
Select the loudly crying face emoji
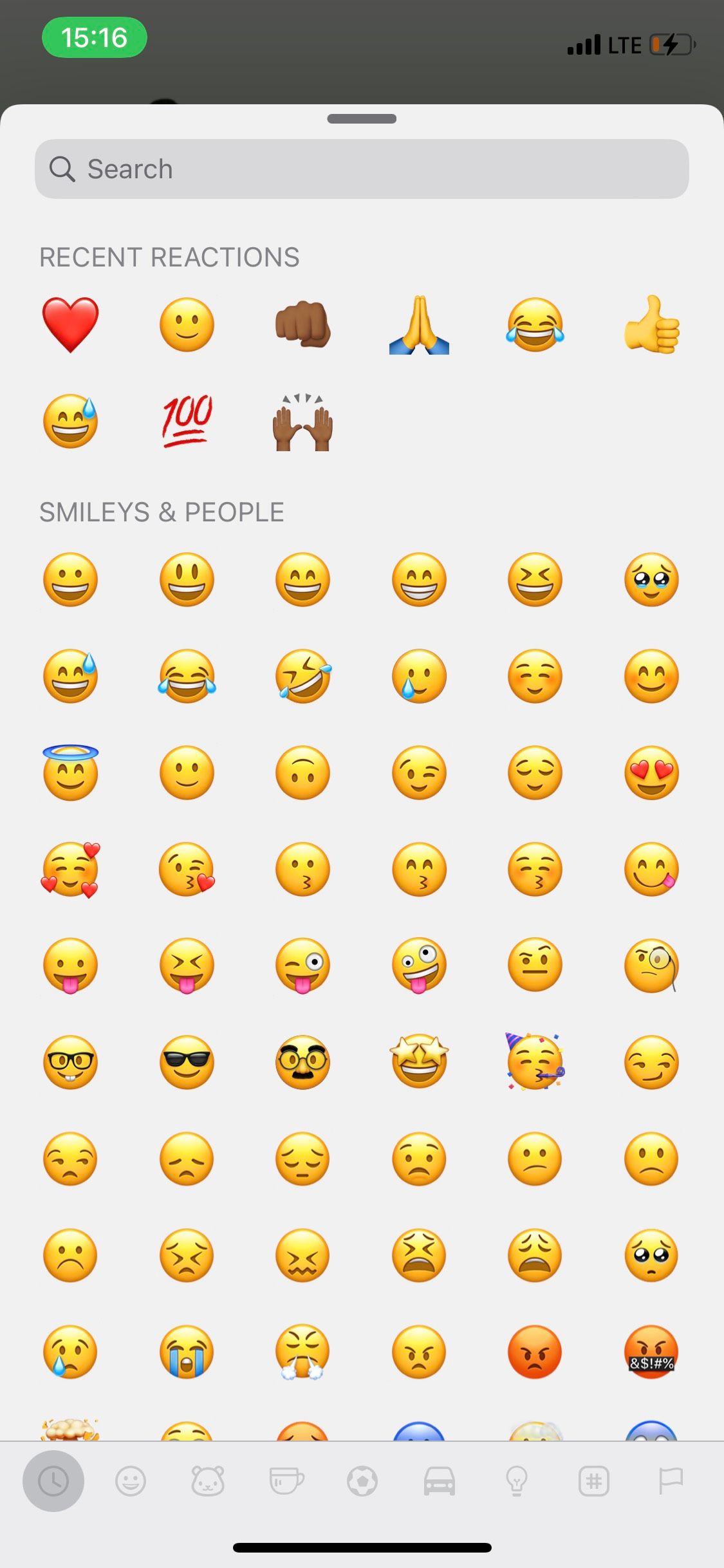187,1351
